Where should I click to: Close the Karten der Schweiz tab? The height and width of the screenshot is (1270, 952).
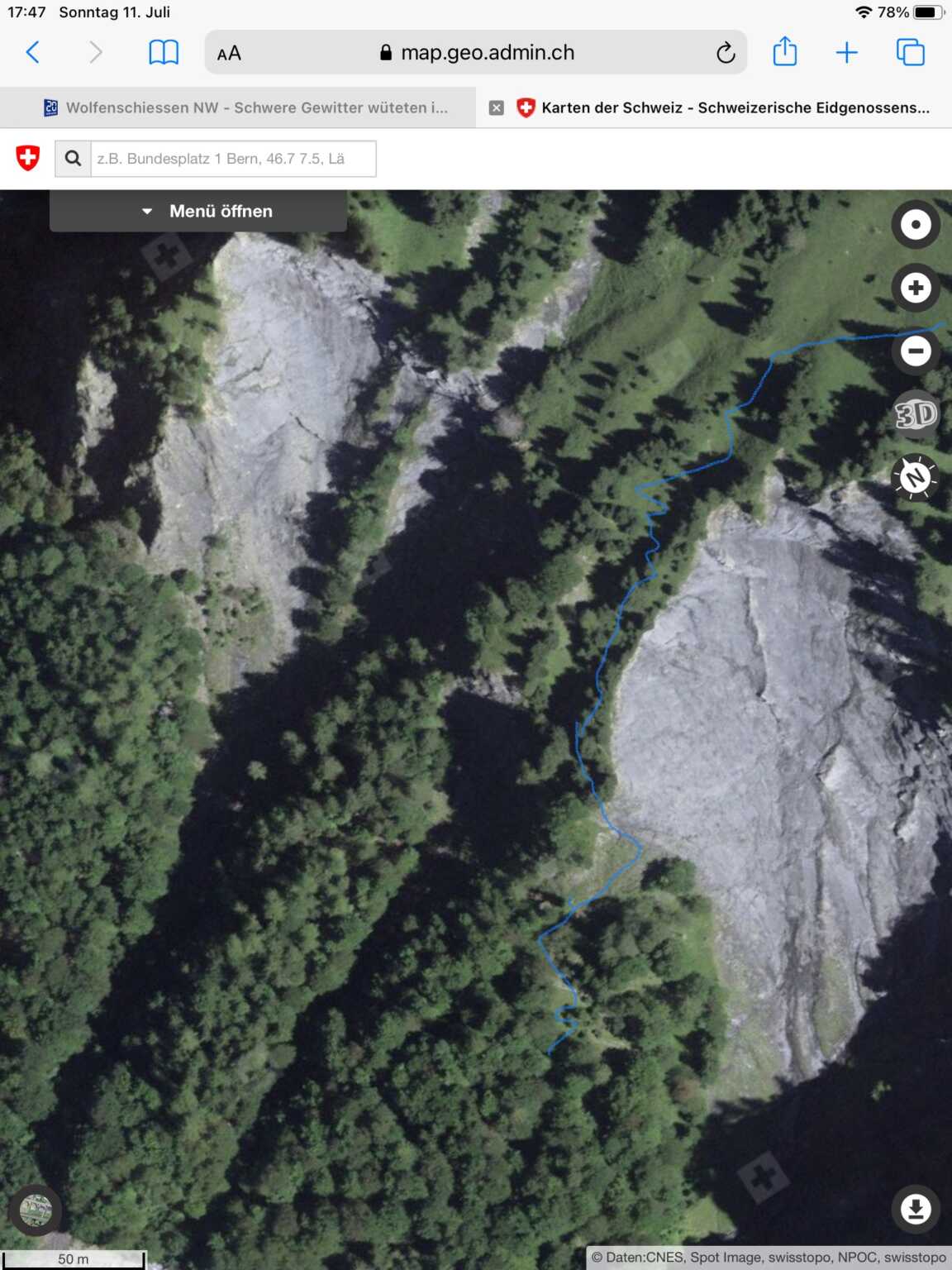click(x=497, y=107)
